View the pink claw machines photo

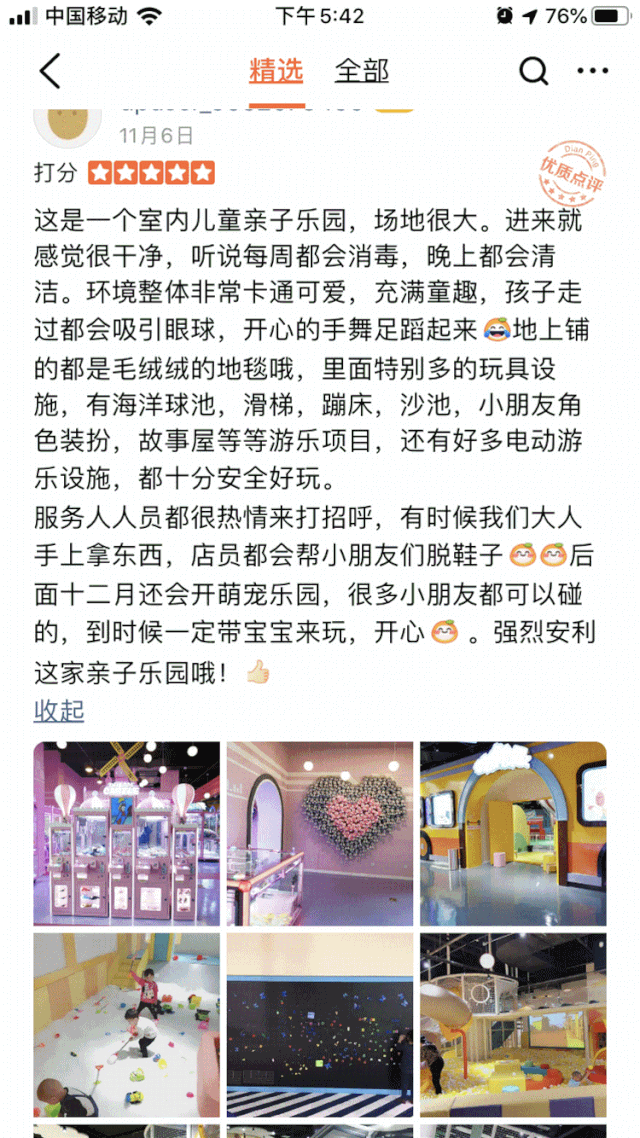[127, 833]
